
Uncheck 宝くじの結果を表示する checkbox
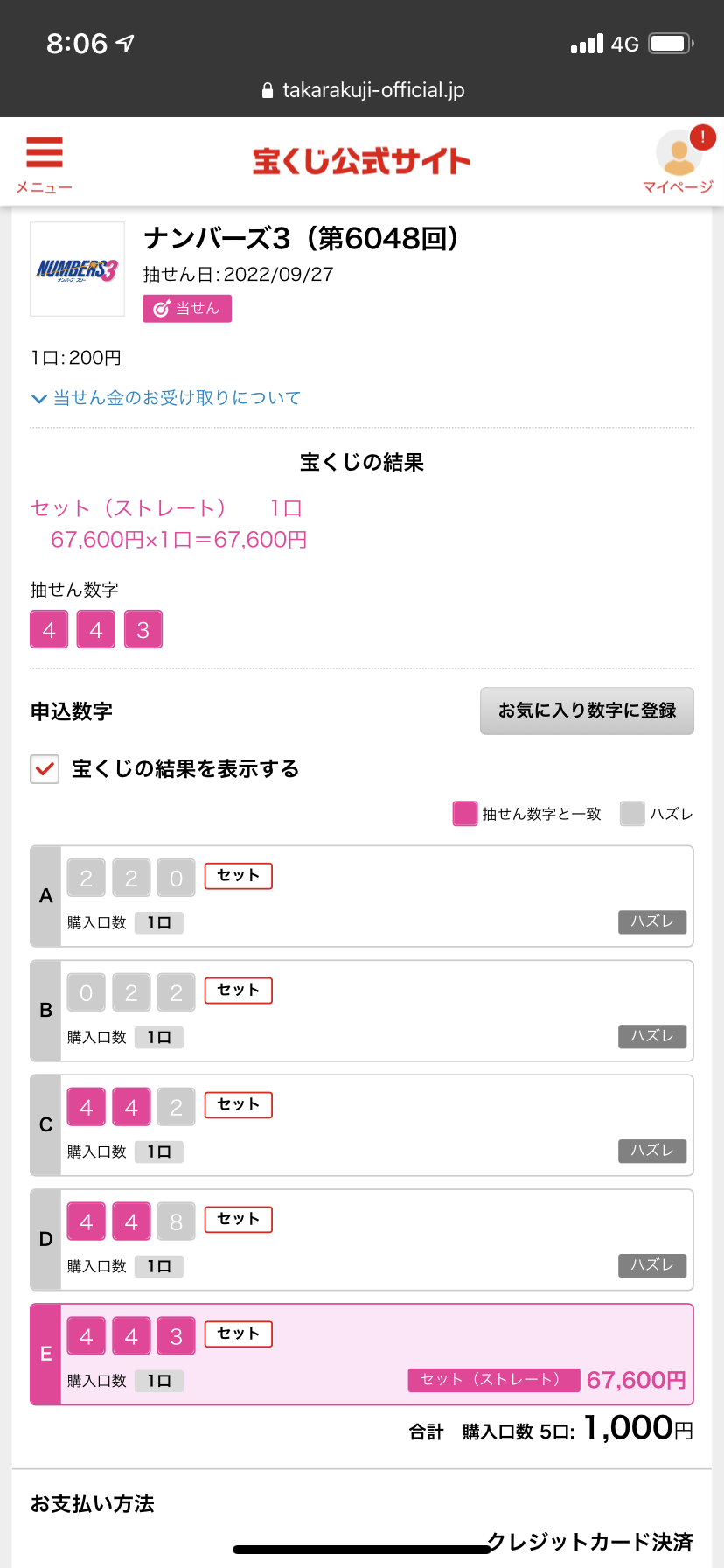pos(45,769)
